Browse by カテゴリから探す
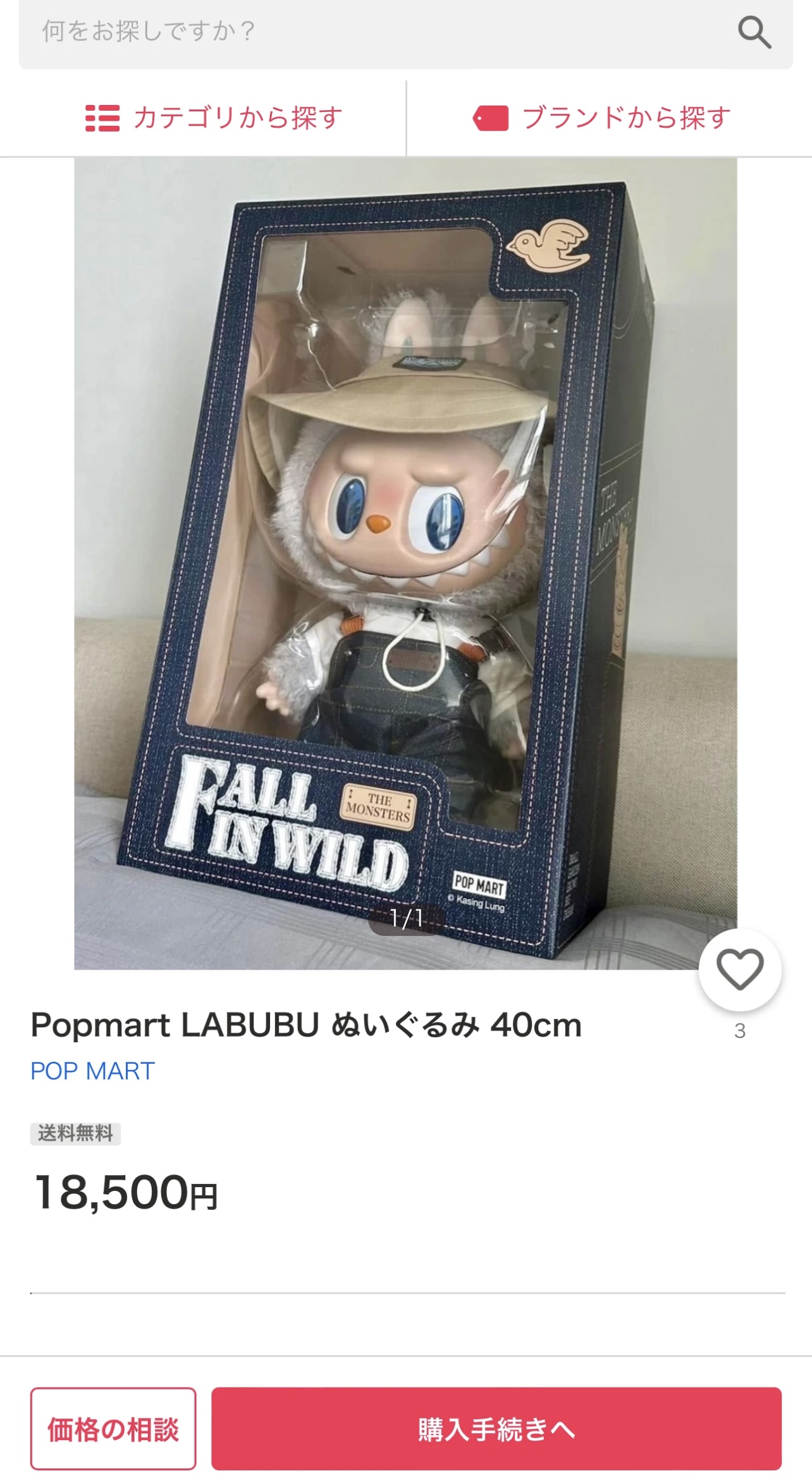 214,118
